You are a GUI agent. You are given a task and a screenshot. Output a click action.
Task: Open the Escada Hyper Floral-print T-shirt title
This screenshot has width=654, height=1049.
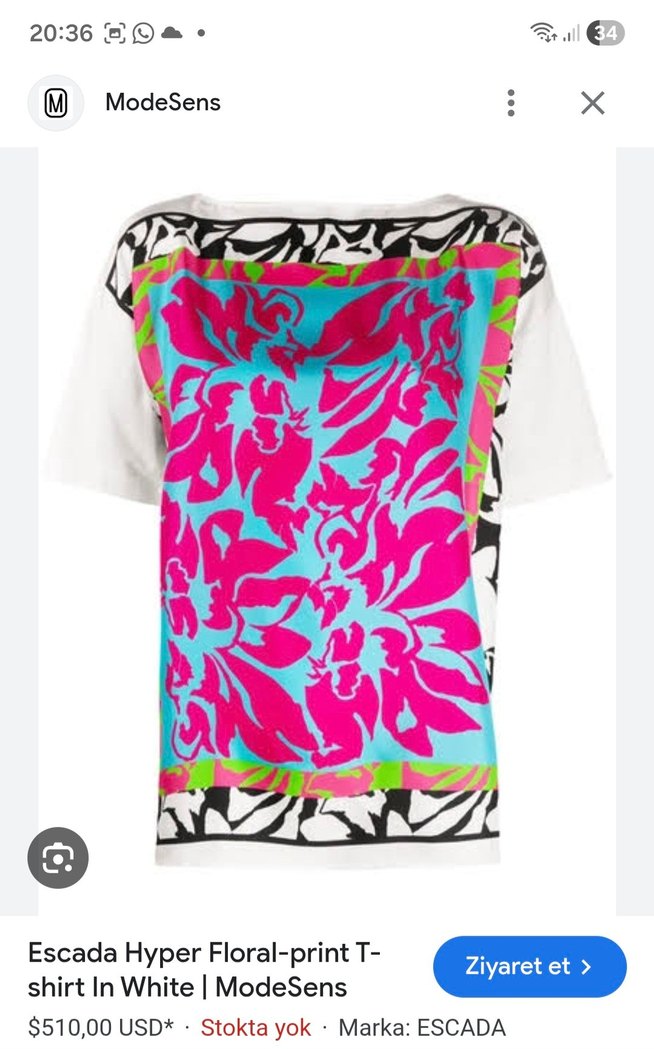(205, 969)
